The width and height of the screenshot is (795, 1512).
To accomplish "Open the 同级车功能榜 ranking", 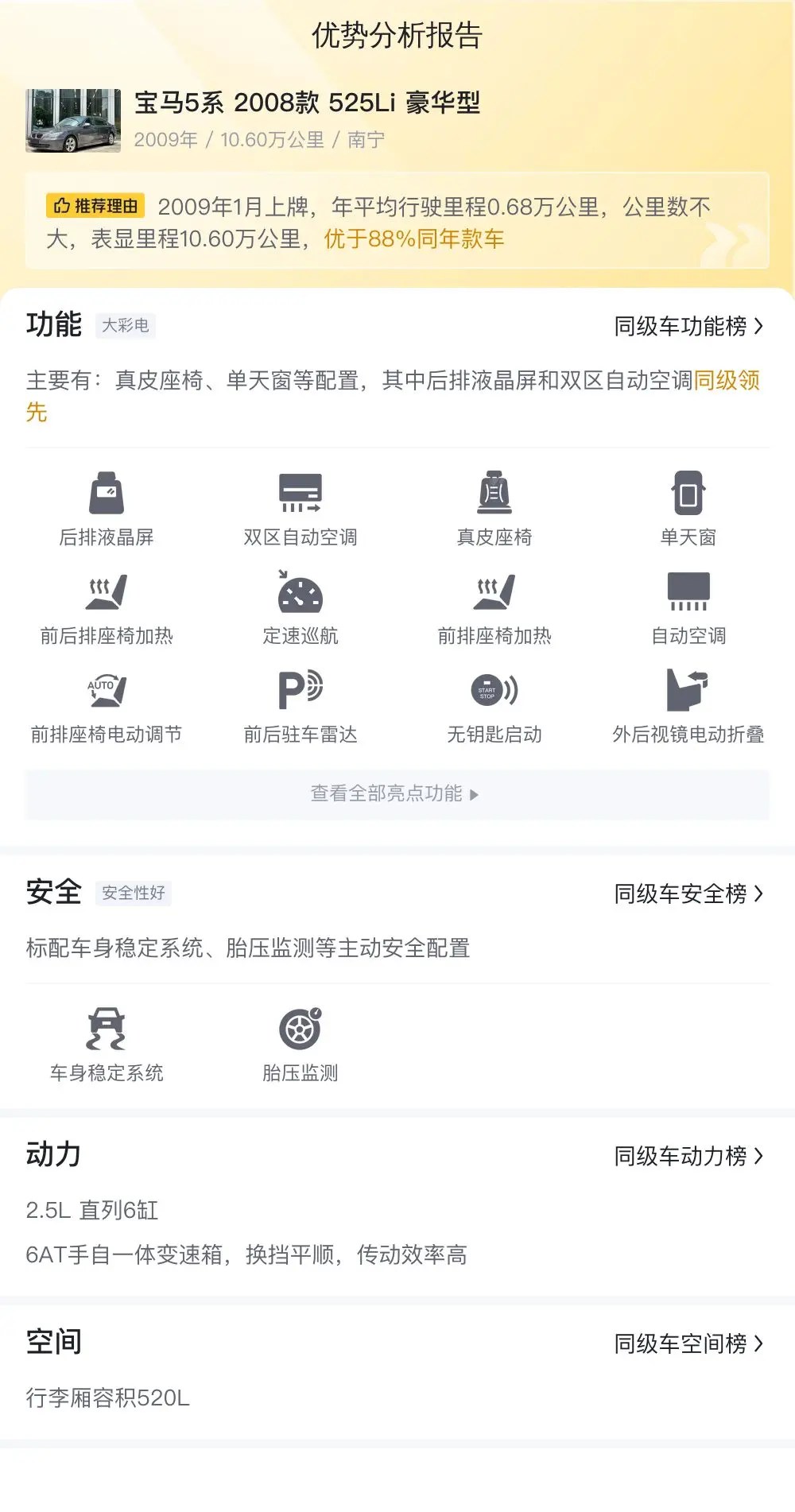I will [x=688, y=326].
